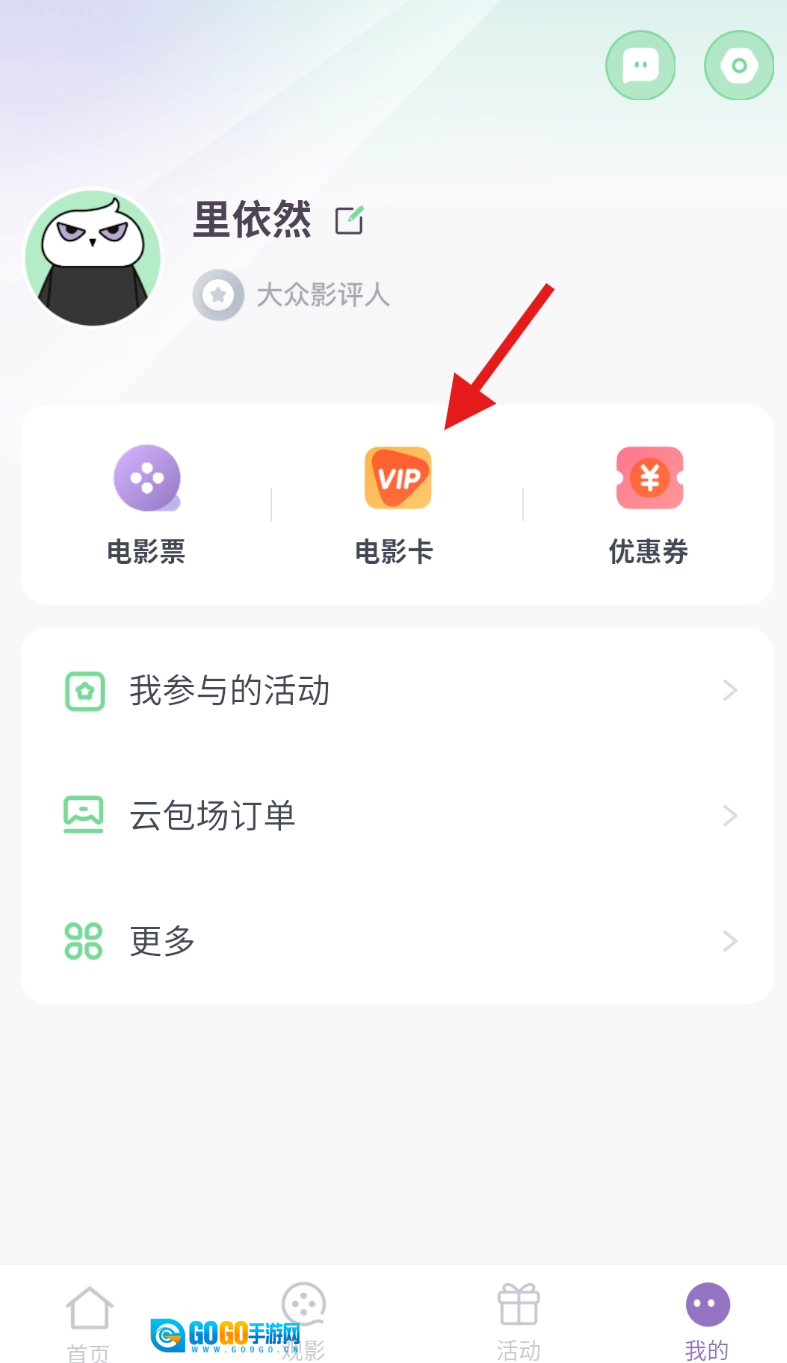Switch to the 首页 tab

tap(89, 1322)
